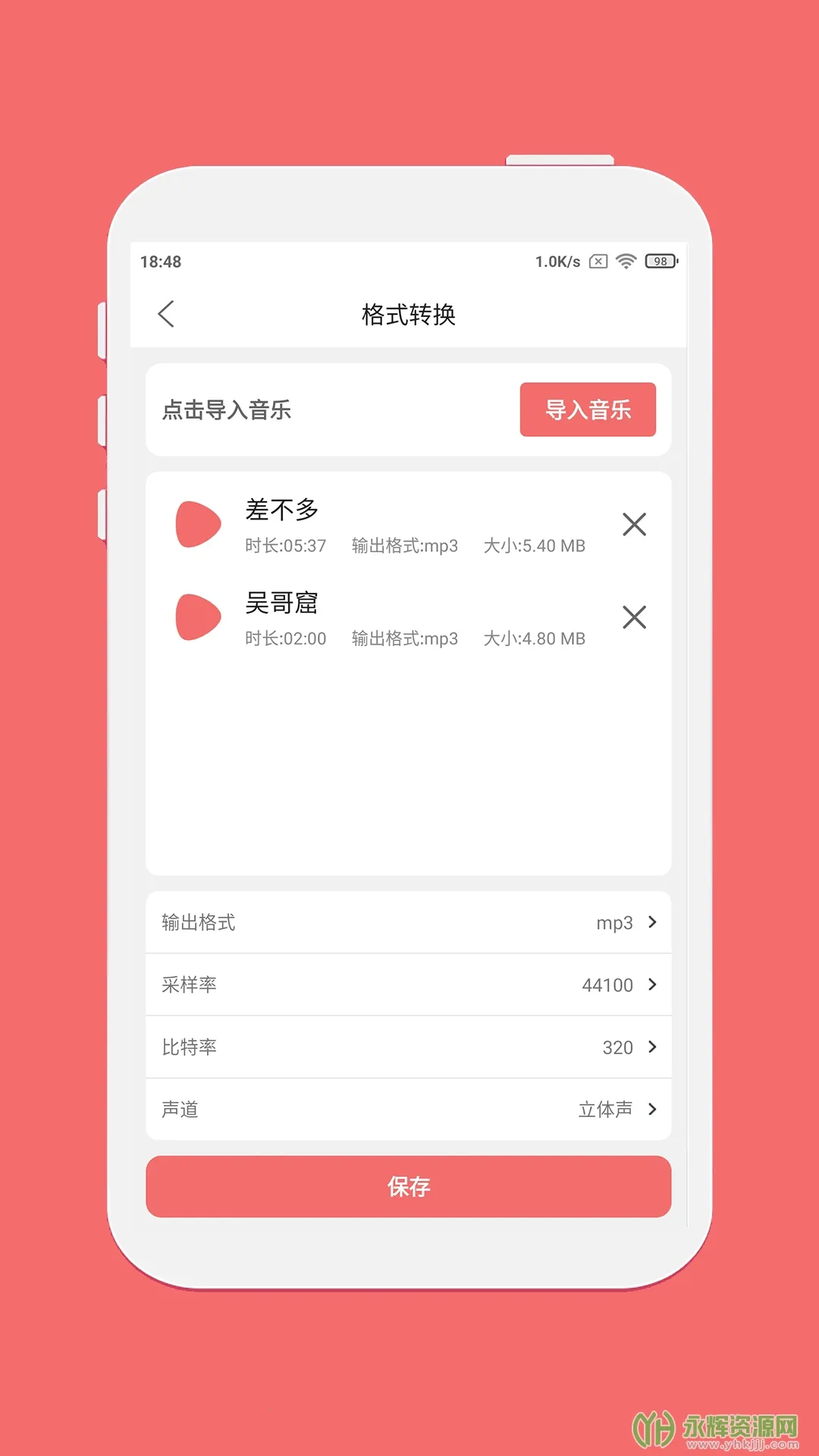The height and width of the screenshot is (1456, 819).
Task: Tap the 点击导入音乐 prompt area
Action: 224,409
